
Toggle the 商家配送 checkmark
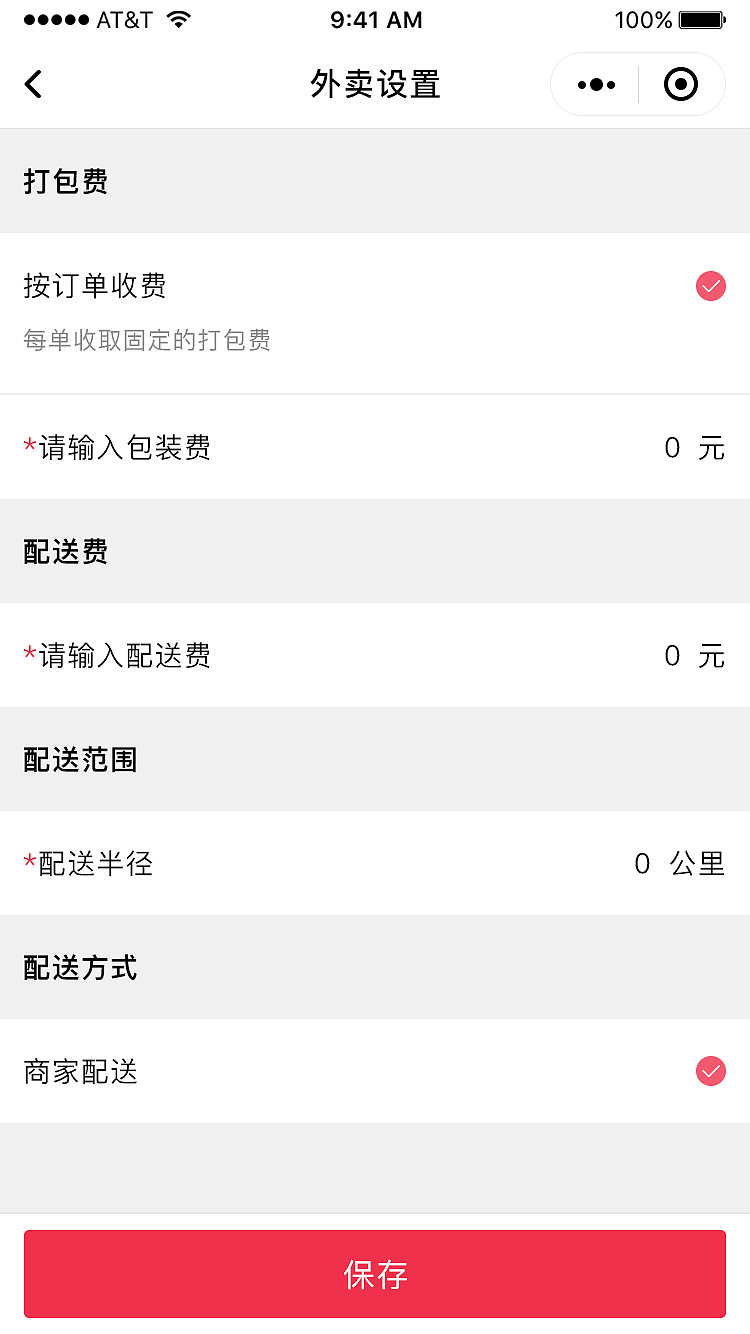[710, 1071]
